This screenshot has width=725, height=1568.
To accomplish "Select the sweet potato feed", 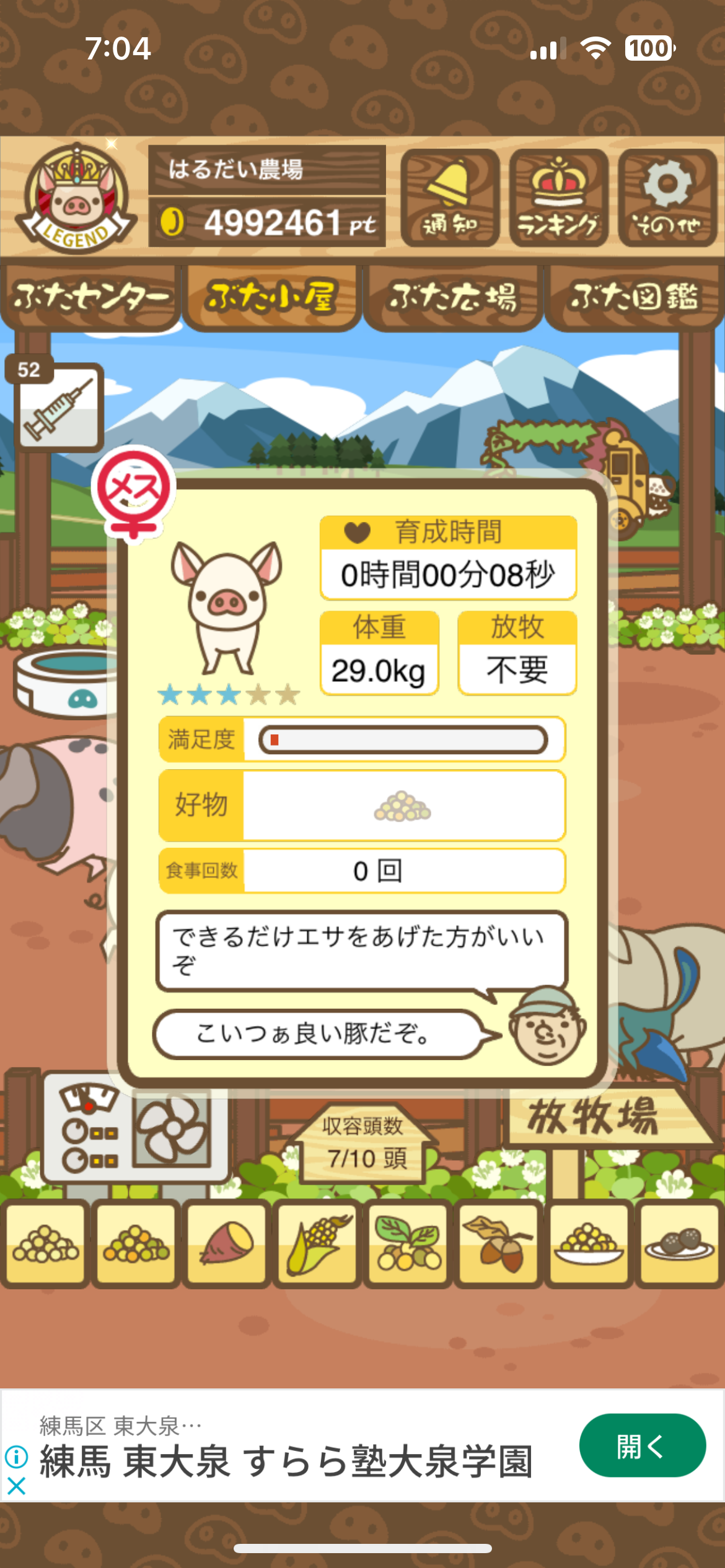I will (x=226, y=1244).
